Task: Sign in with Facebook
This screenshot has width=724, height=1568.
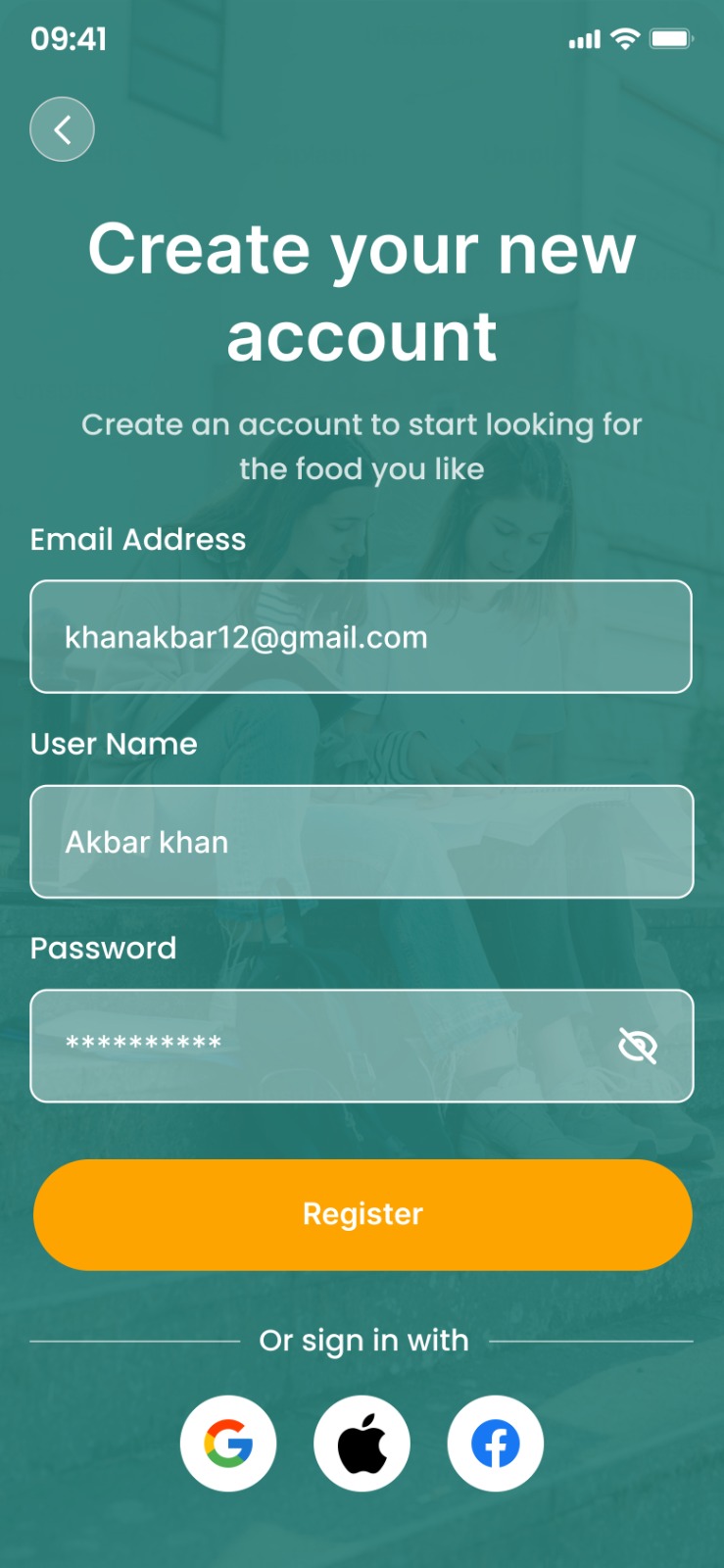Action: pos(496,1444)
